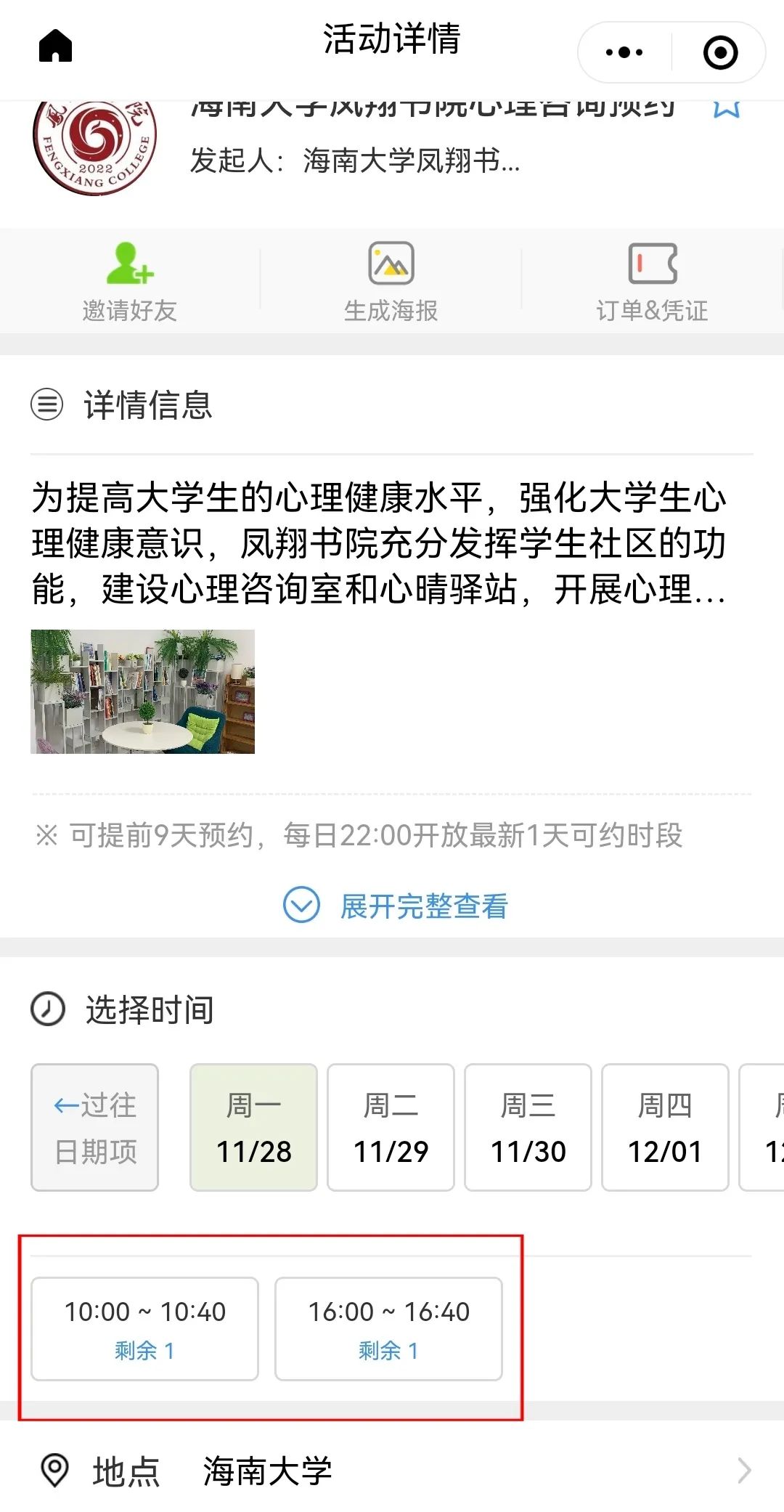
Task: Switch to the 周二 11/29 date tab
Action: (x=390, y=1128)
